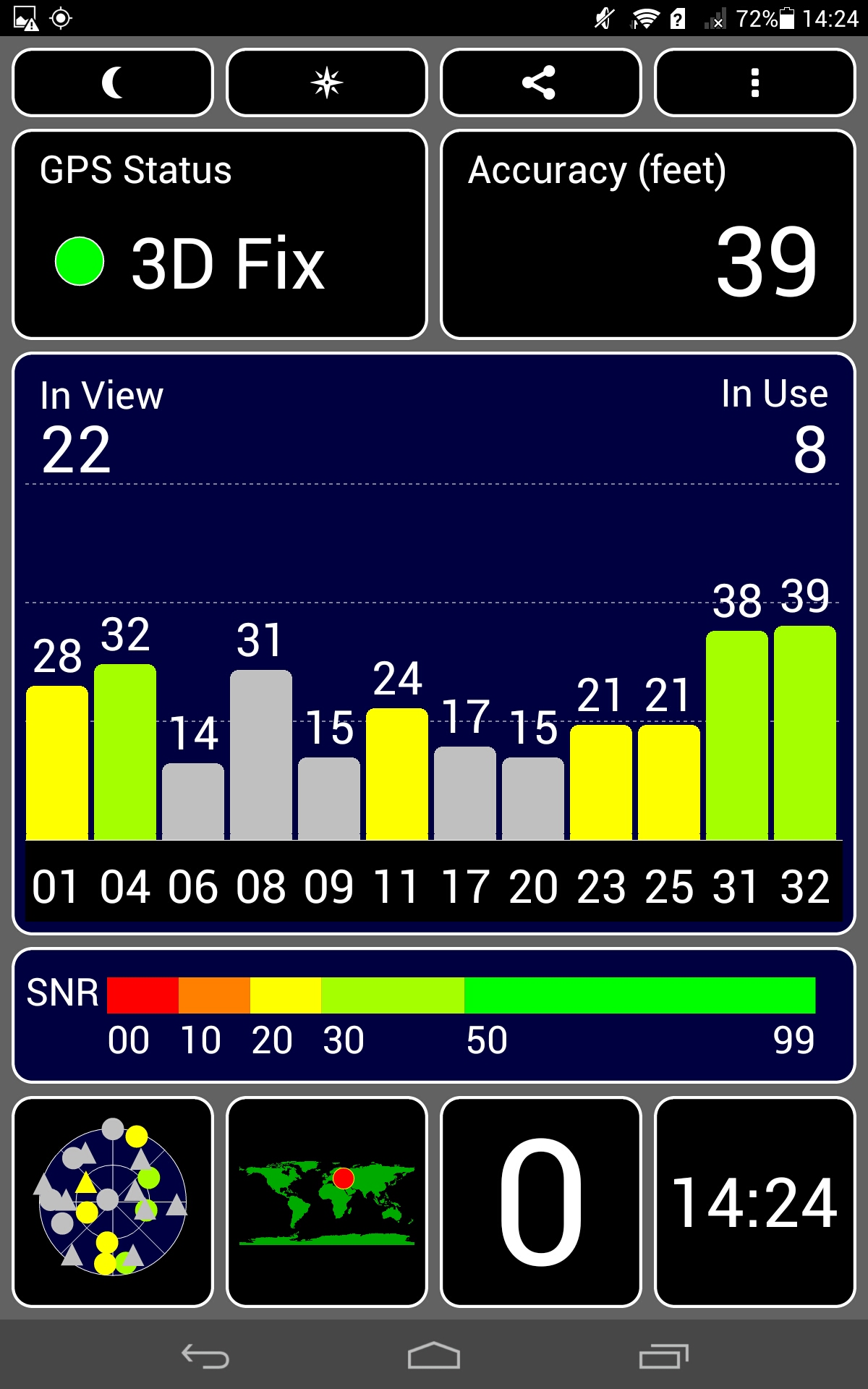The height and width of the screenshot is (1389, 868).
Task: Open the satellite sky view radar tile
Action: pos(113,1202)
